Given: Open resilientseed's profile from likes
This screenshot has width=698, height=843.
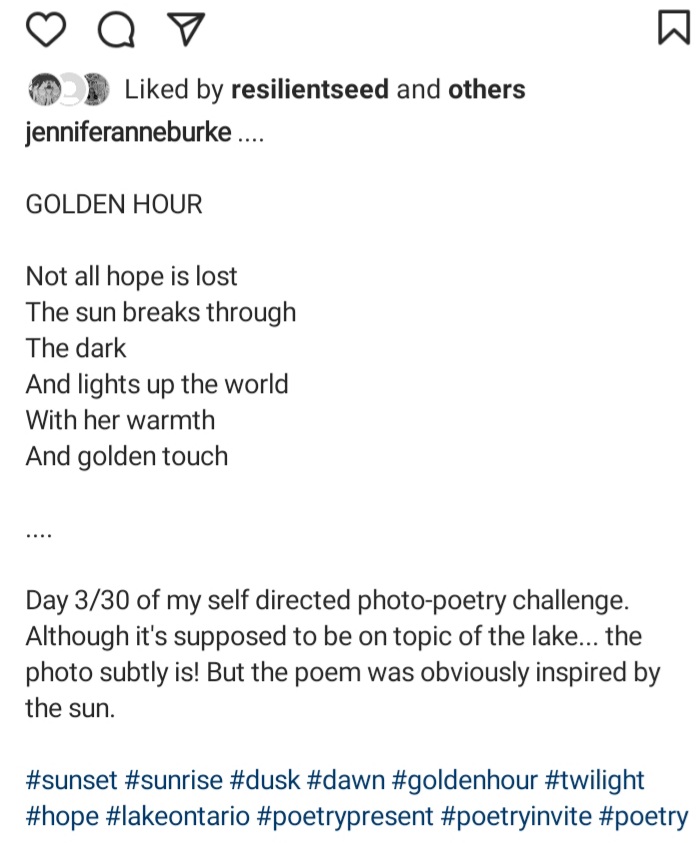Looking at the screenshot, I should (310, 89).
